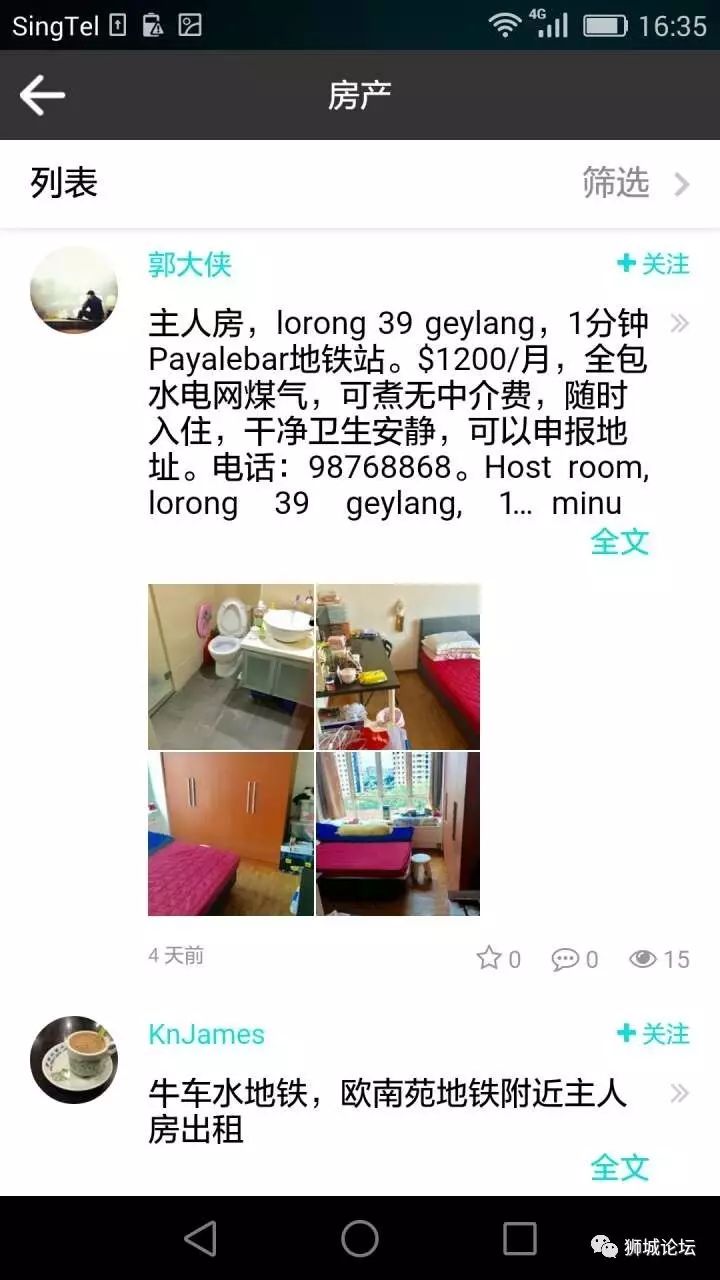Screen dimensions: 720x1280
Task: Expand full text with 全文 on first post
Action: [x=620, y=541]
